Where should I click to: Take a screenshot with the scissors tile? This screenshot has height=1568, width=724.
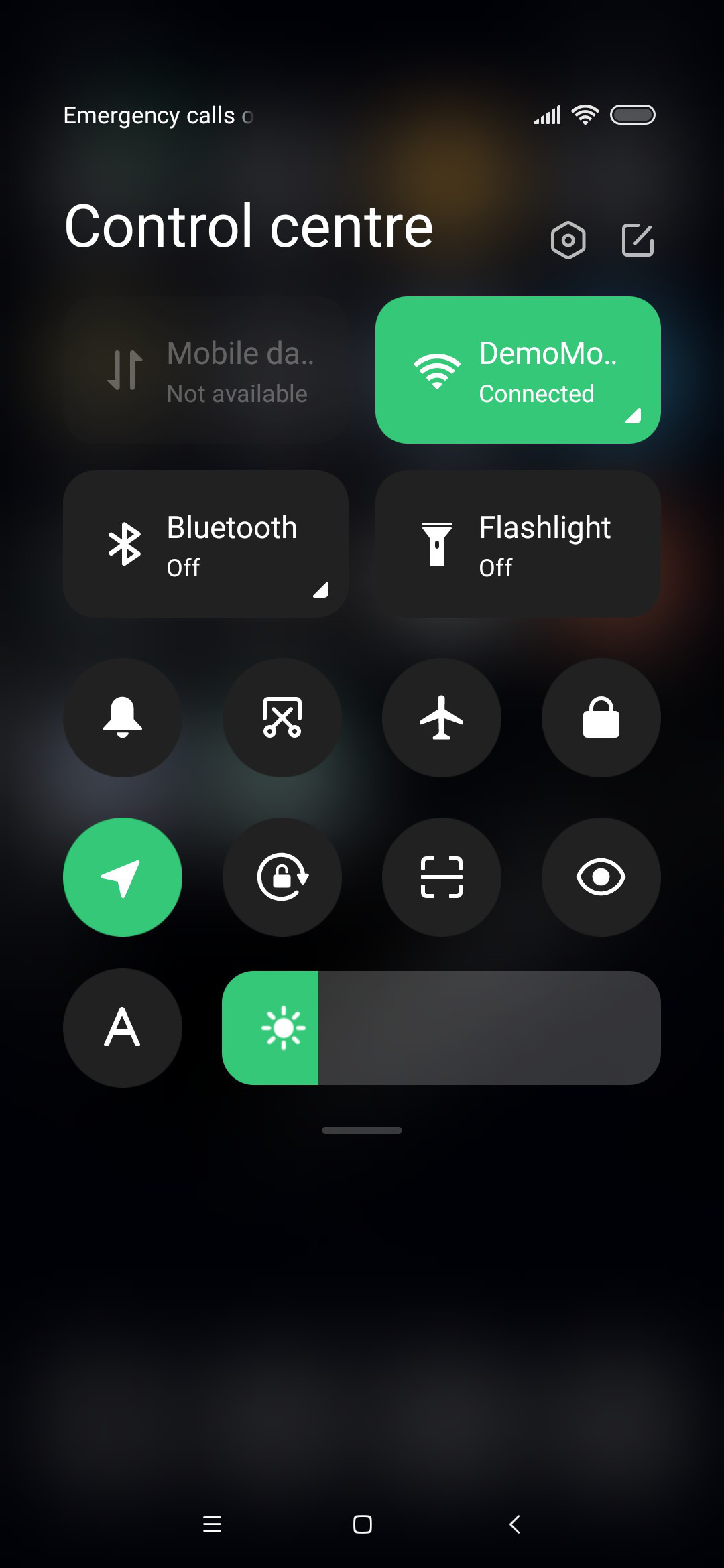(x=282, y=718)
